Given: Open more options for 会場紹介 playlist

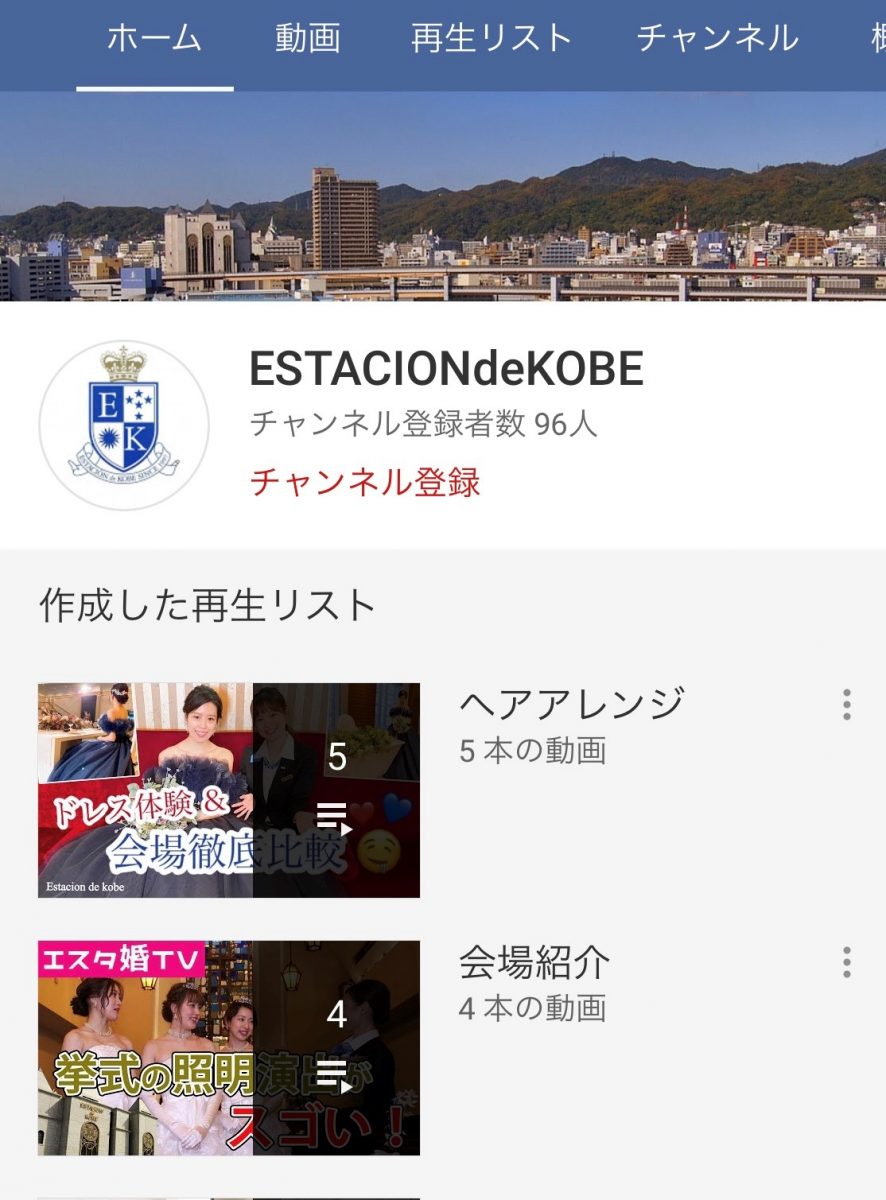Looking at the screenshot, I should (x=846, y=962).
